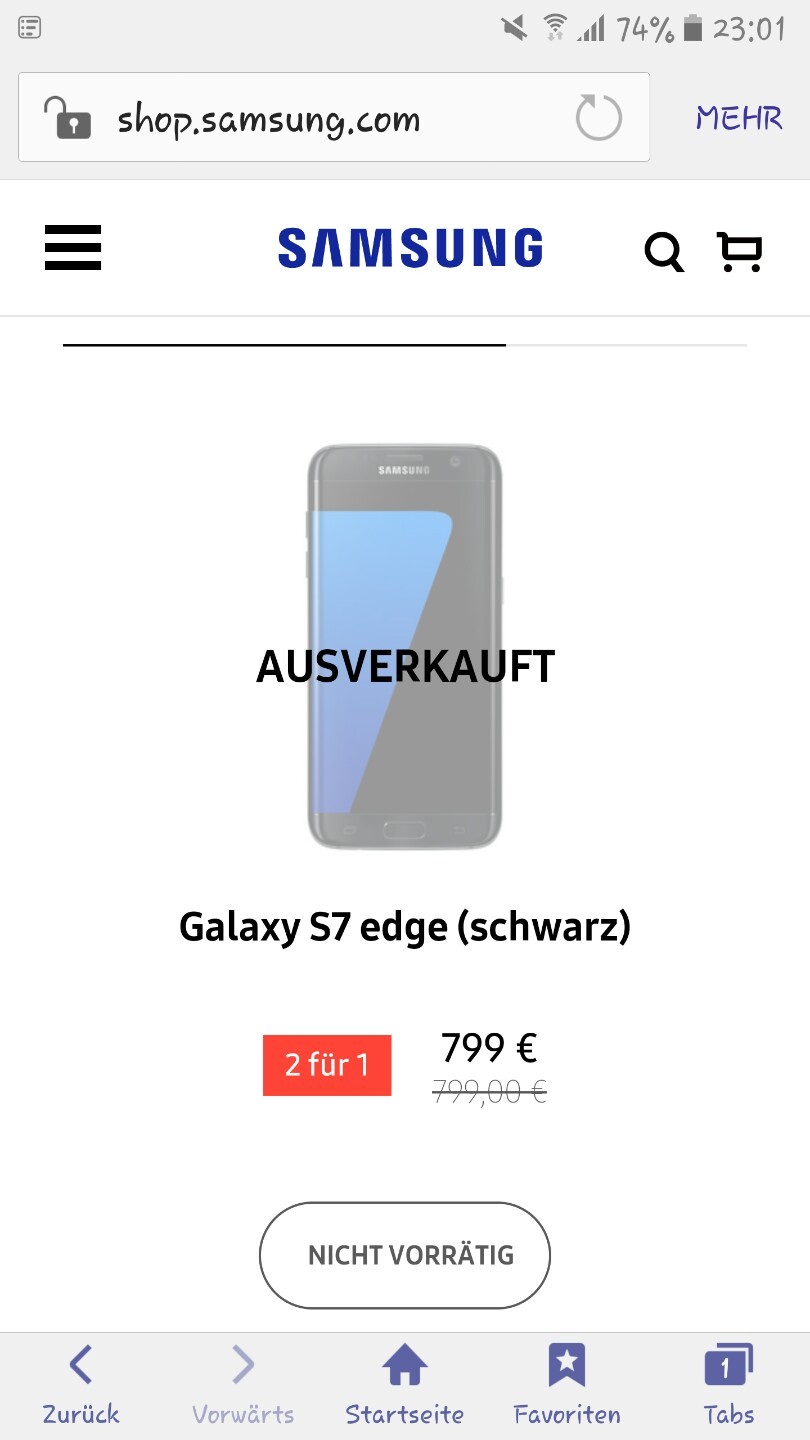The image size is (810, 1440).
Task: View the shopping cart
Action: tap(740, 251)
